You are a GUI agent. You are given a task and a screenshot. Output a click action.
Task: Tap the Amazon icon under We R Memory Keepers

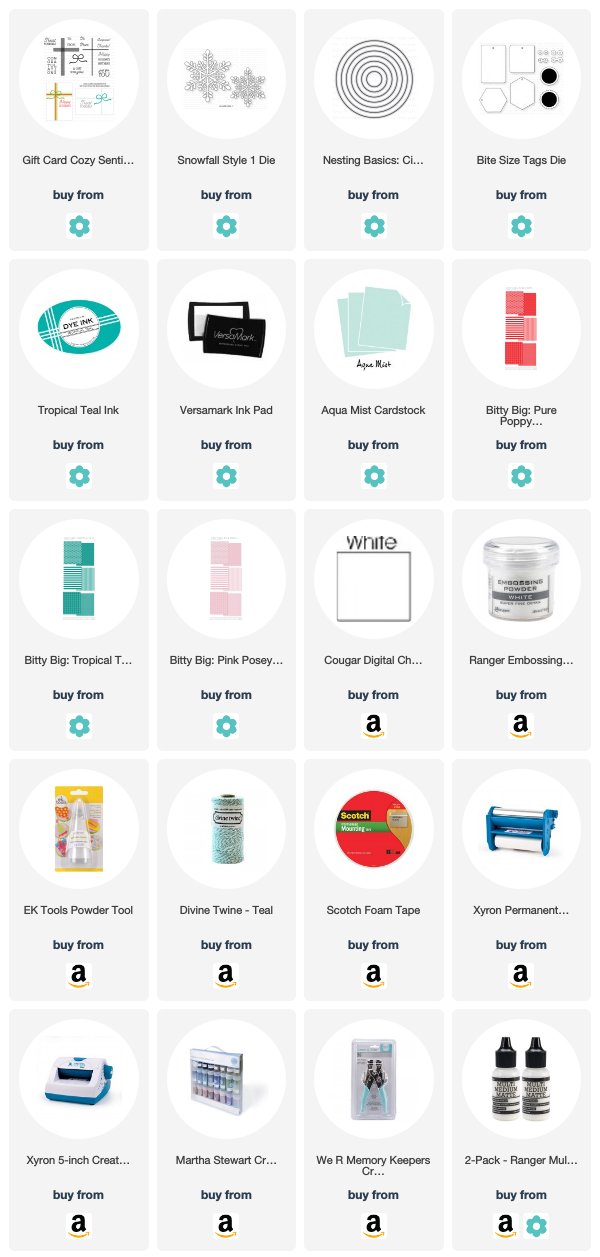coord(374,1227)
